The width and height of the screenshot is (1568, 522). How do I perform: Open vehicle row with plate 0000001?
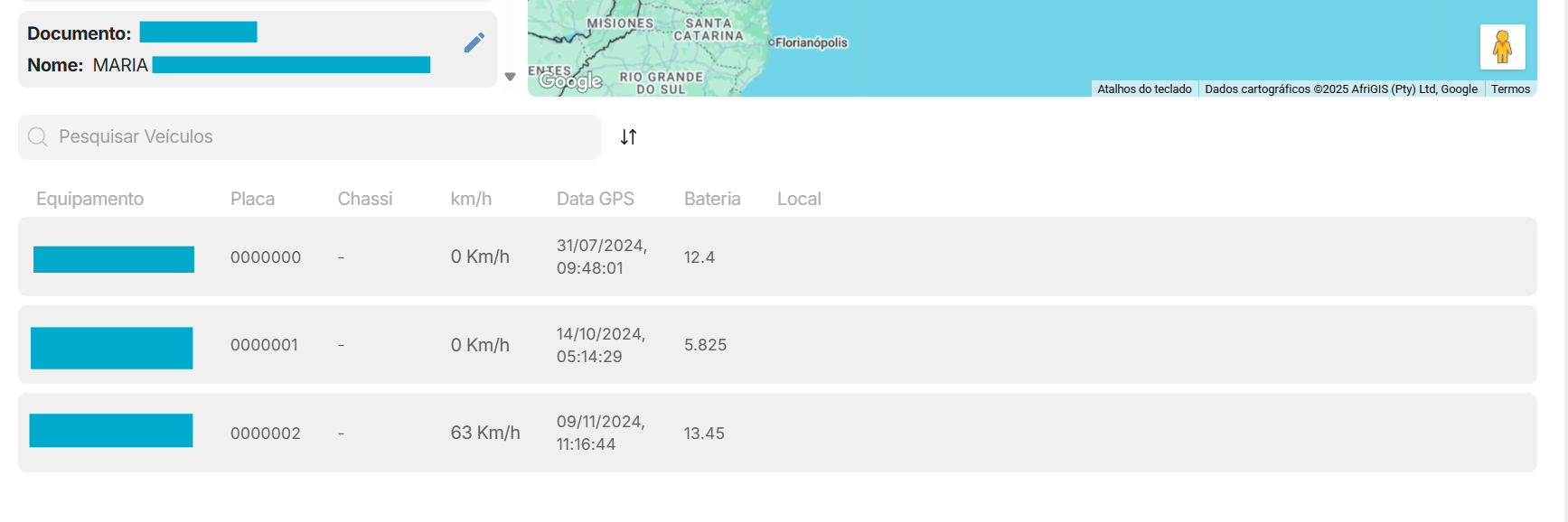tap(777, 345)
